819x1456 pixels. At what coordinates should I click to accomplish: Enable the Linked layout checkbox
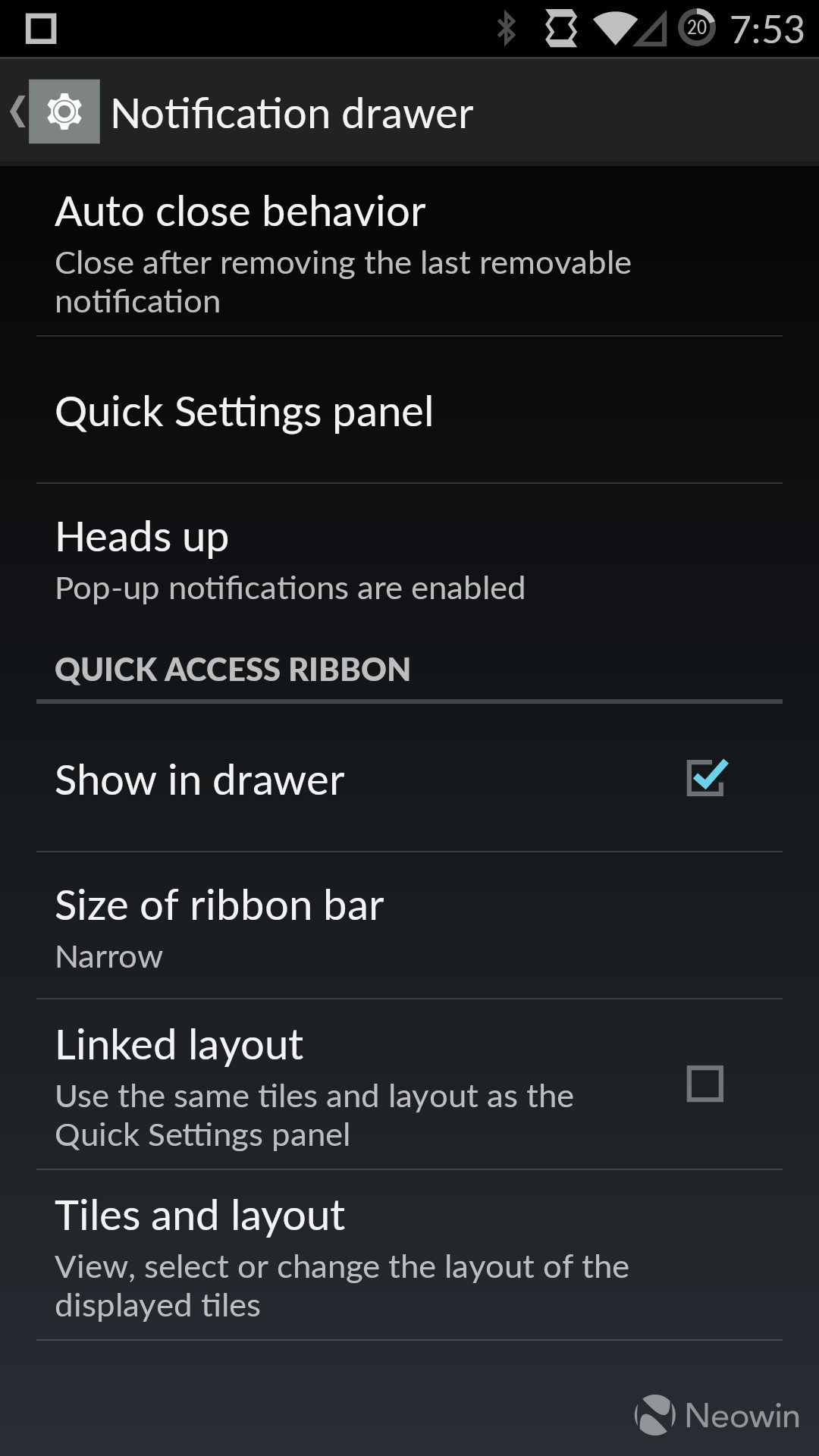(x=705, y=1084)
